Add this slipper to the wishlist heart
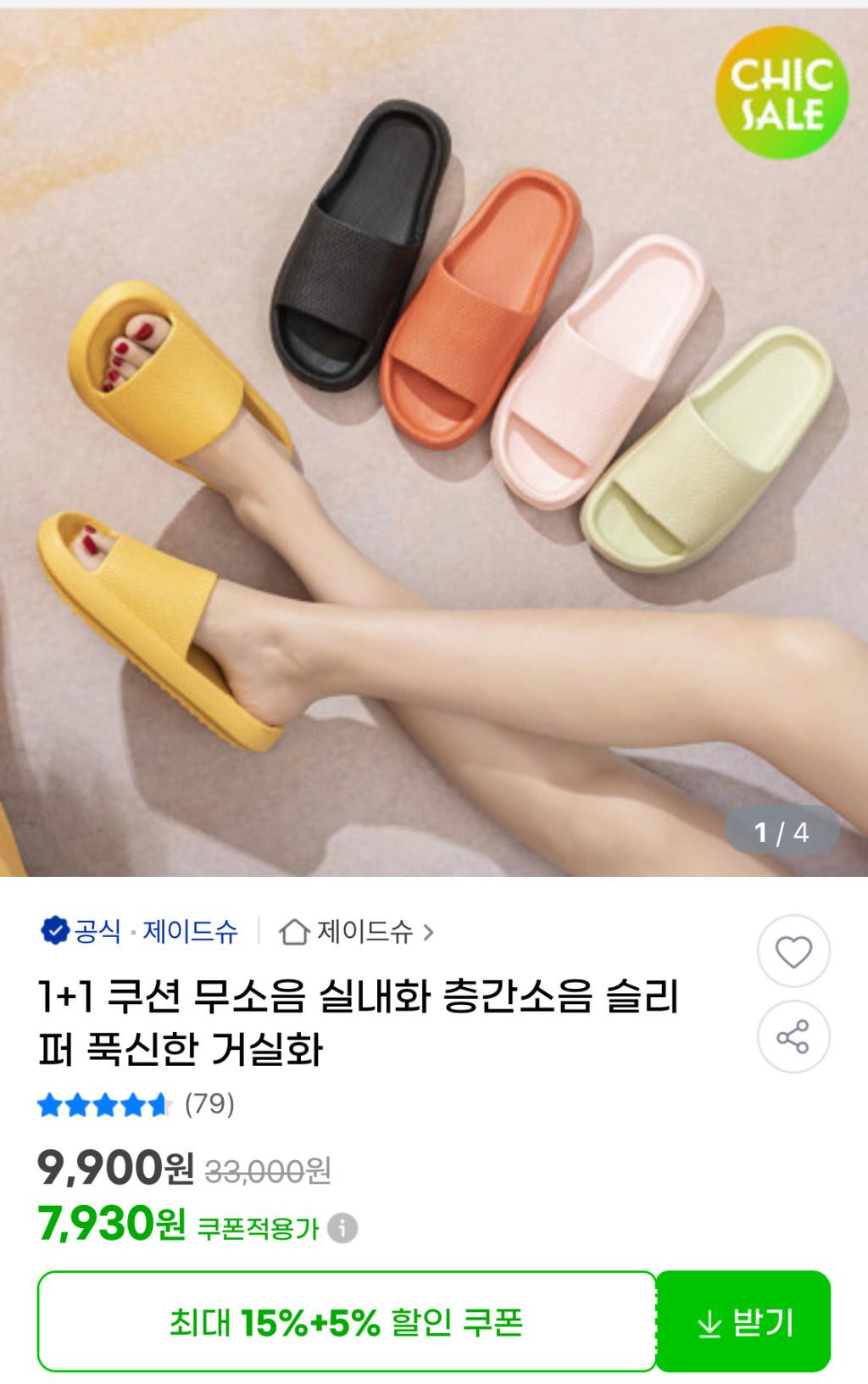Screen dimensions: 868x1384 point(793,951)
